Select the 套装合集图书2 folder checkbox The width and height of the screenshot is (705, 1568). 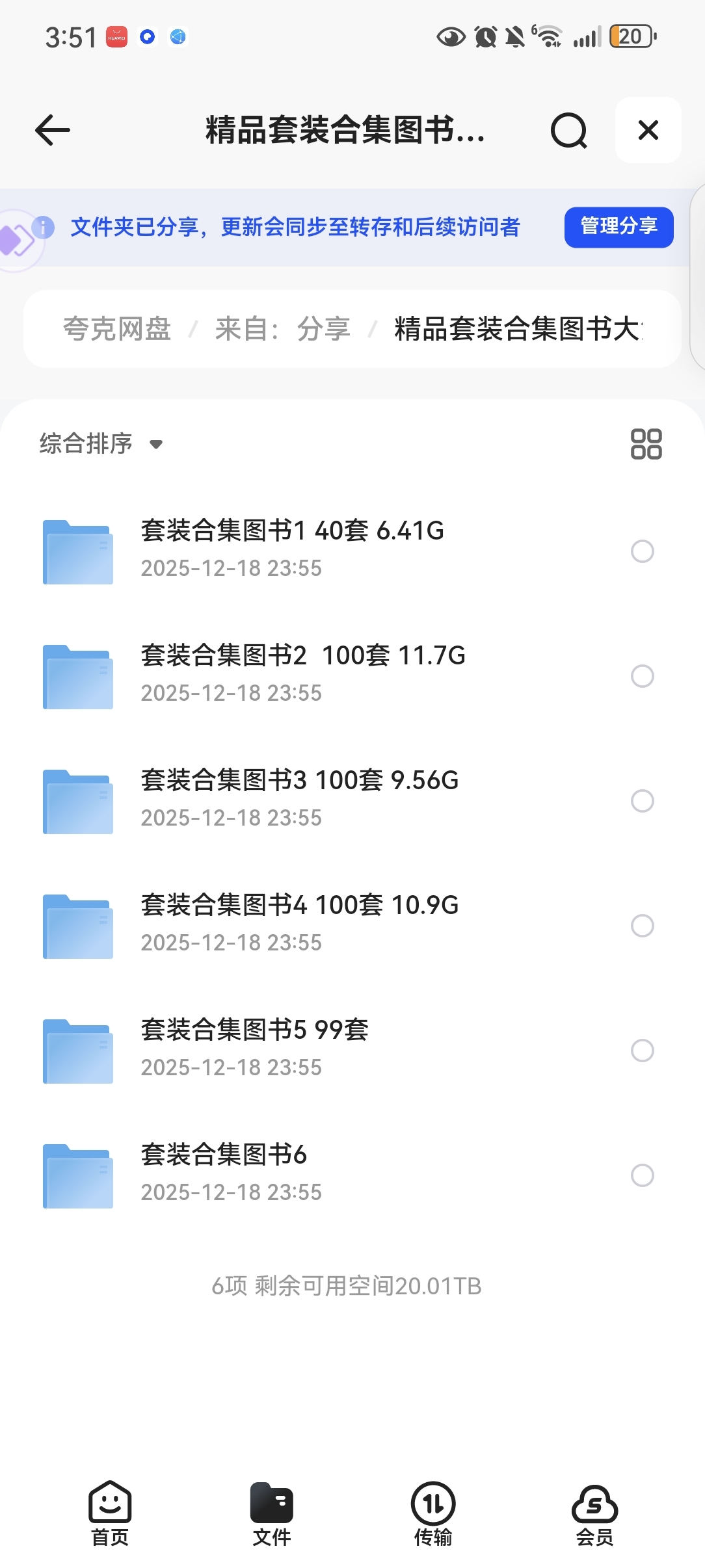pyautogui.click(x=642, y=676)
